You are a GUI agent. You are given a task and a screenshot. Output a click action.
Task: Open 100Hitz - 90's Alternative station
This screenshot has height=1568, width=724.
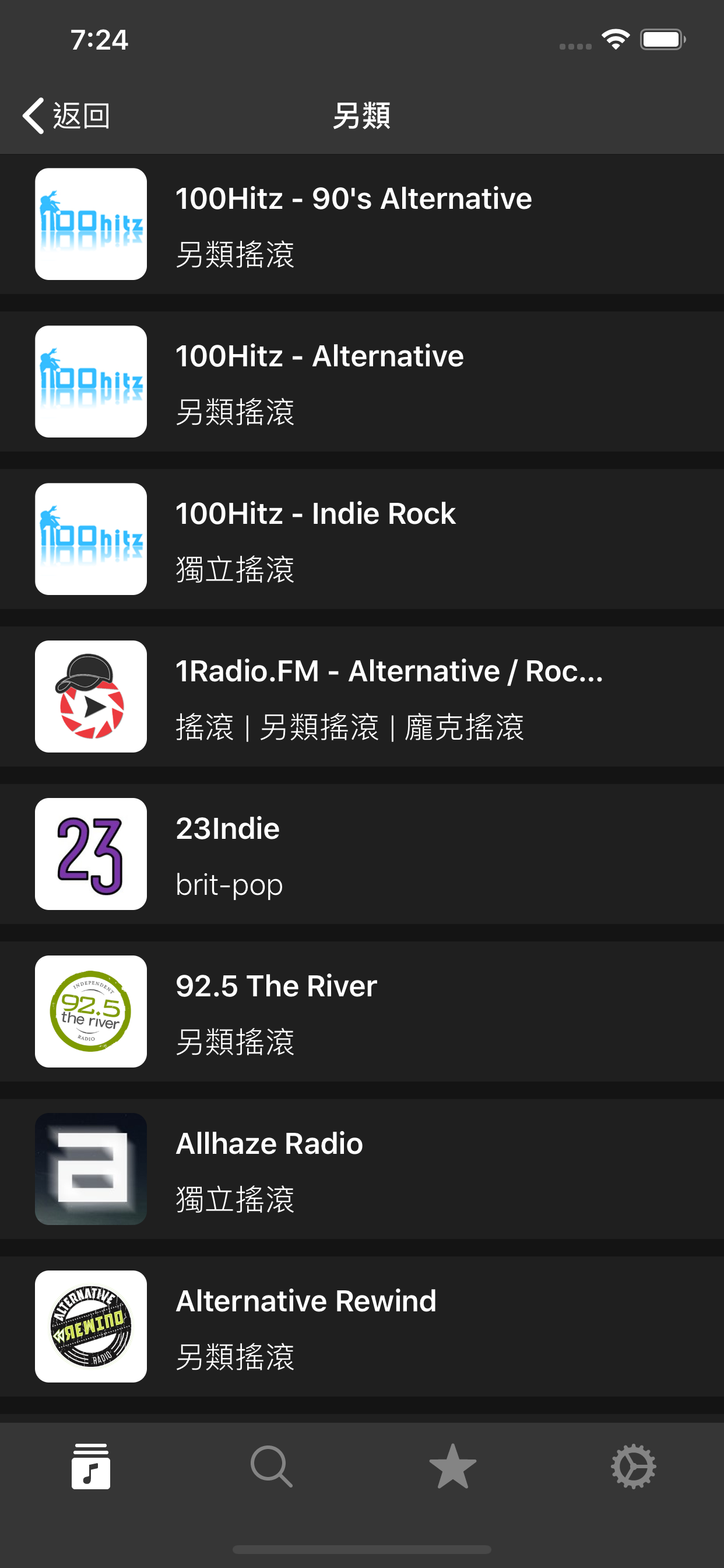pyautogui.click(x=362, y=224)
